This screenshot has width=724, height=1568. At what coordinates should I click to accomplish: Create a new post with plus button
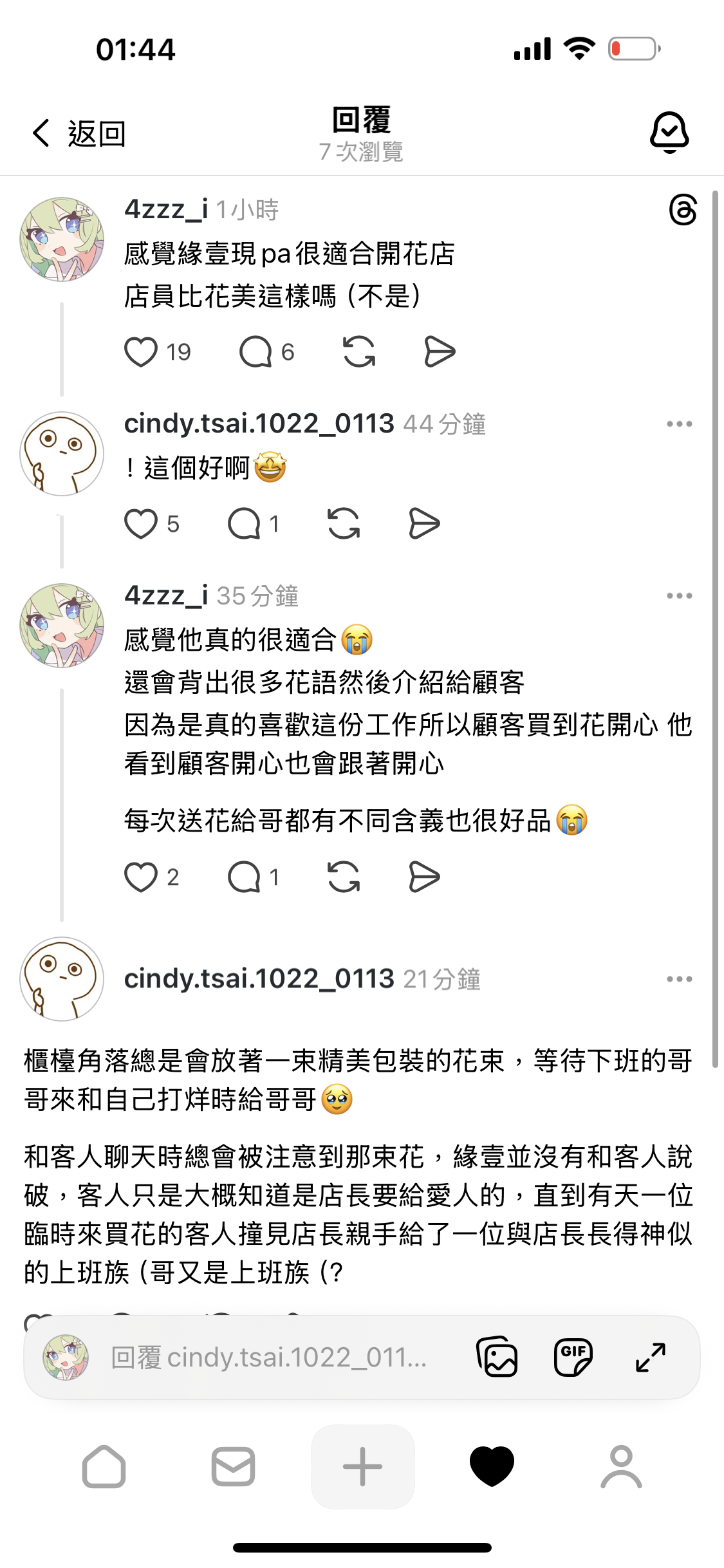(x=362, y=1467)
